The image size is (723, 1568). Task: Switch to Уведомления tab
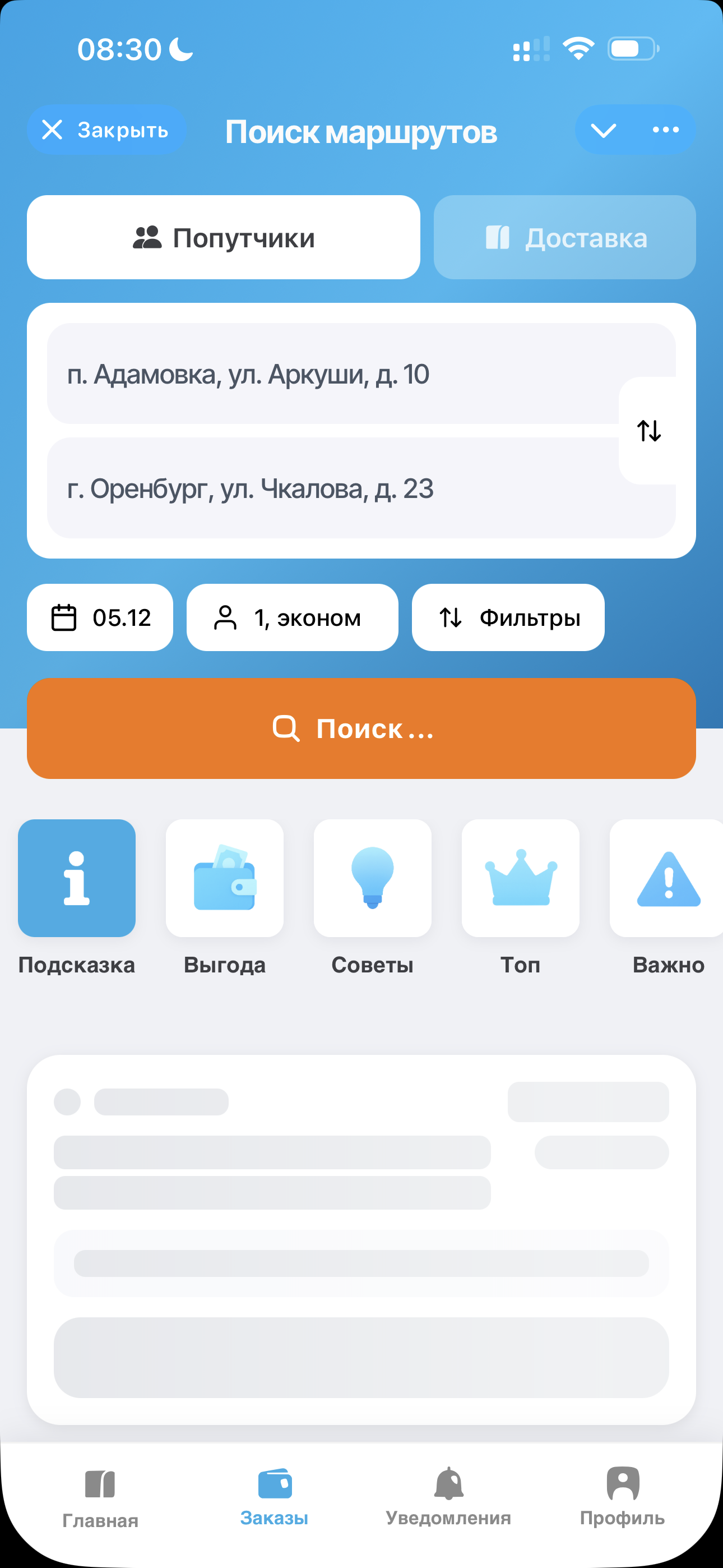click(x=448, y=1497)
